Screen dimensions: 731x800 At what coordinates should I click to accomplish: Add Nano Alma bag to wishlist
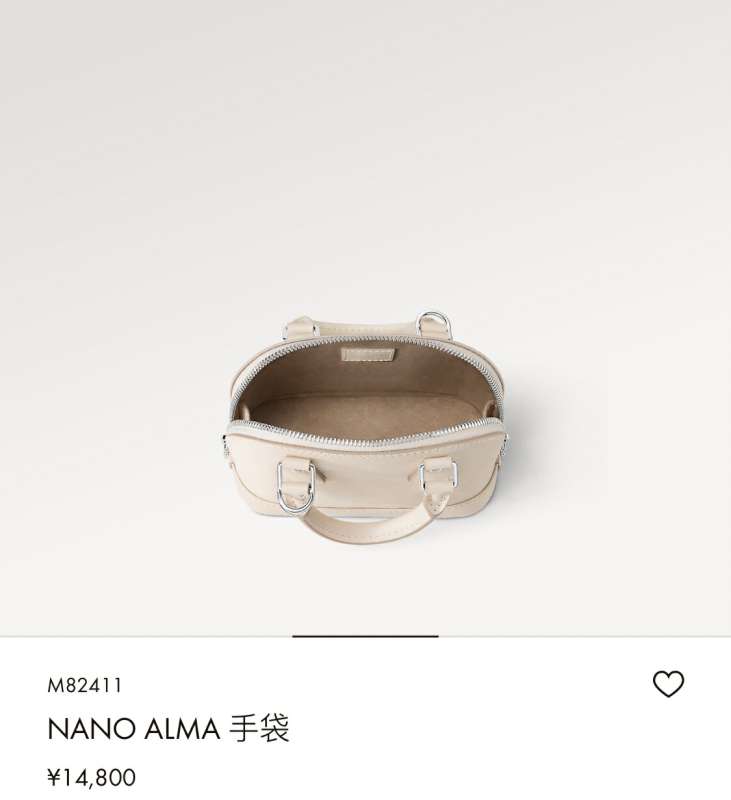(668, 684)
